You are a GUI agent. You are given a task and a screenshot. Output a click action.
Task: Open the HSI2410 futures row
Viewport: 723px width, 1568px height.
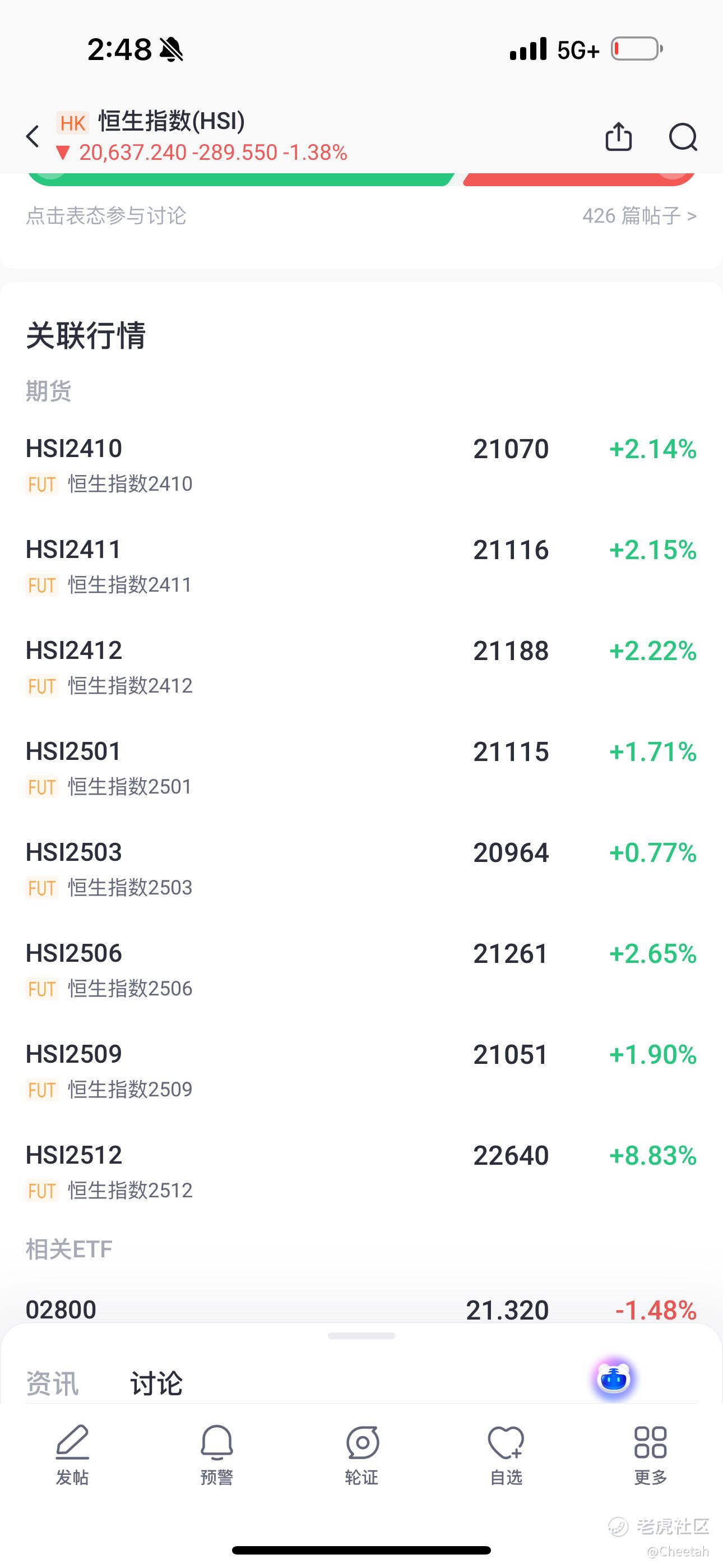click(x=361, y=465)
